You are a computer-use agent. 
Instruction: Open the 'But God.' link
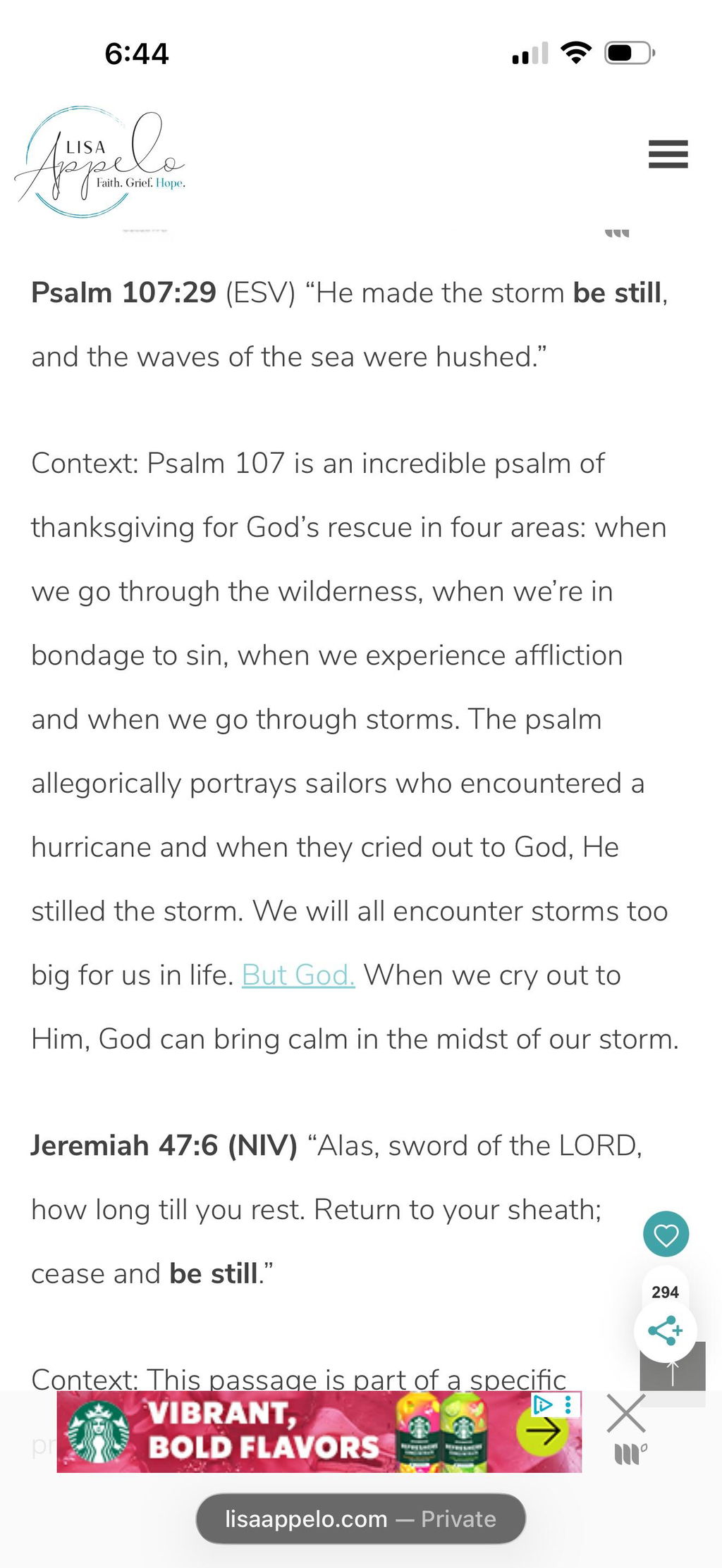(298, 975)
